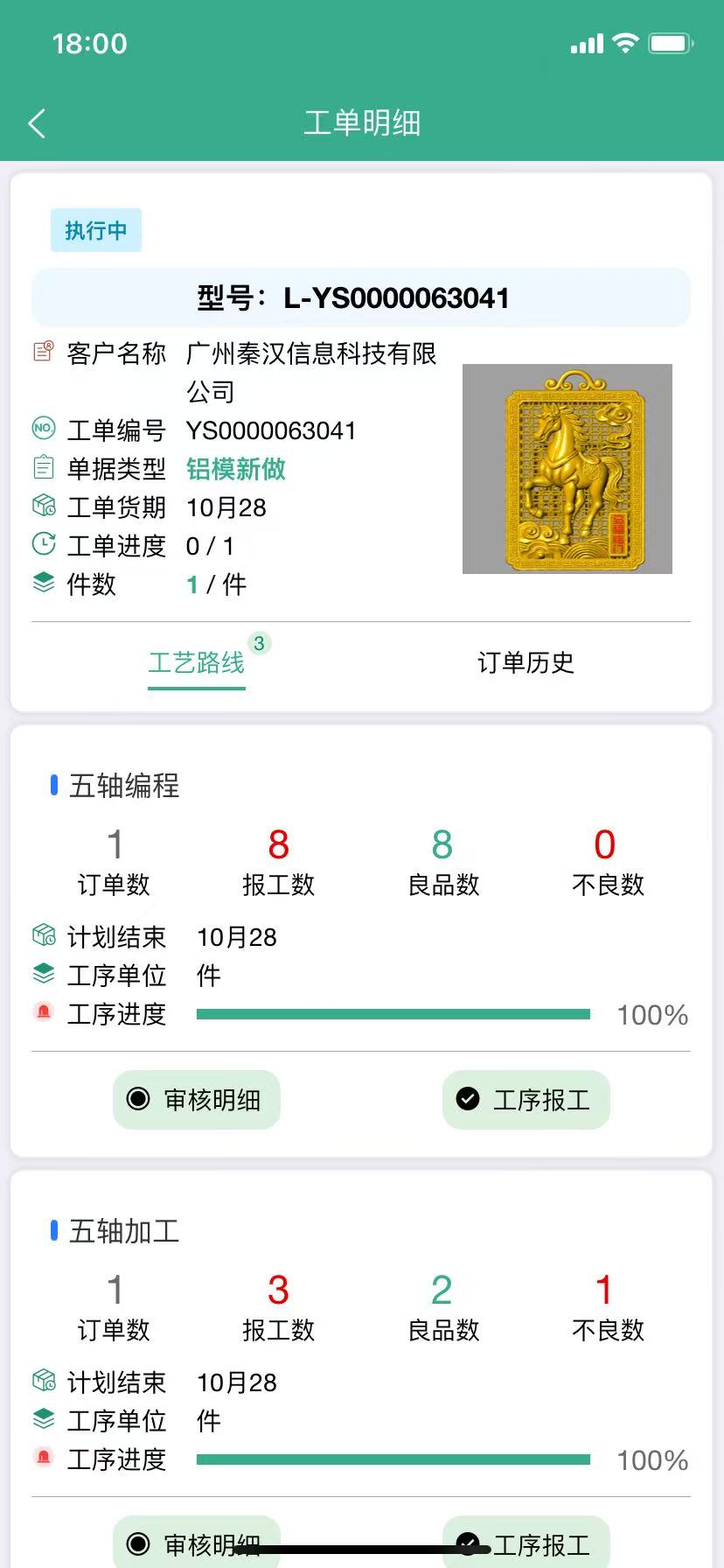Enlarge the golden horse product image

(x=567, y=469)
